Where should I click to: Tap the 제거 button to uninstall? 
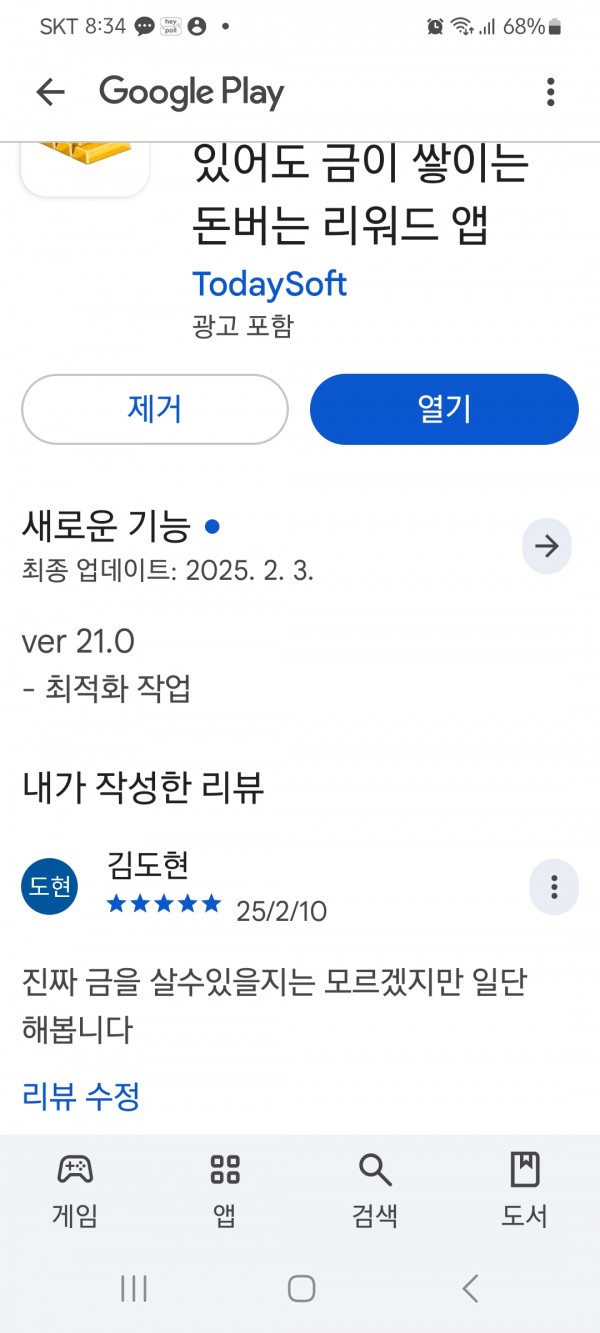(155, 409)
